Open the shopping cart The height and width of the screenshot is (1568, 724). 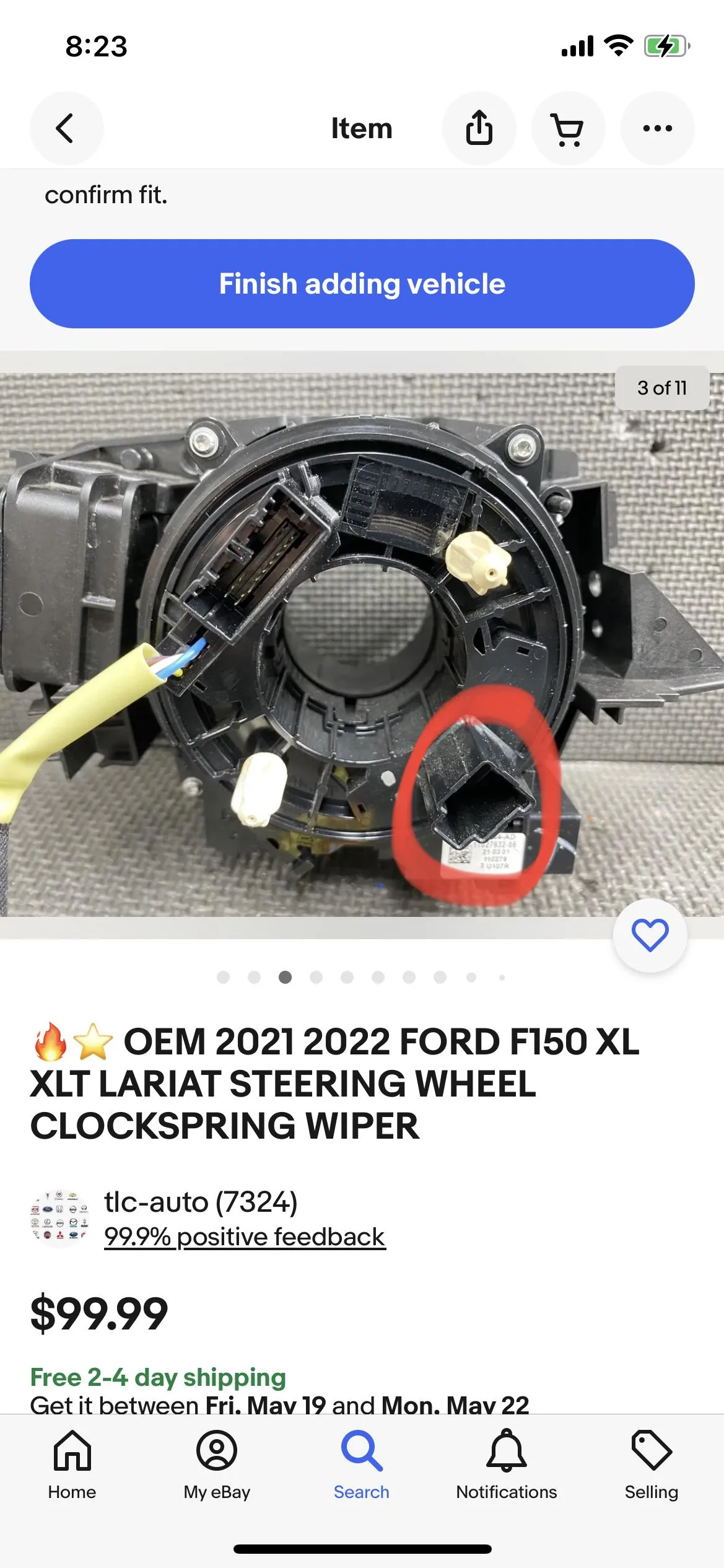click(x=567, y=128)
